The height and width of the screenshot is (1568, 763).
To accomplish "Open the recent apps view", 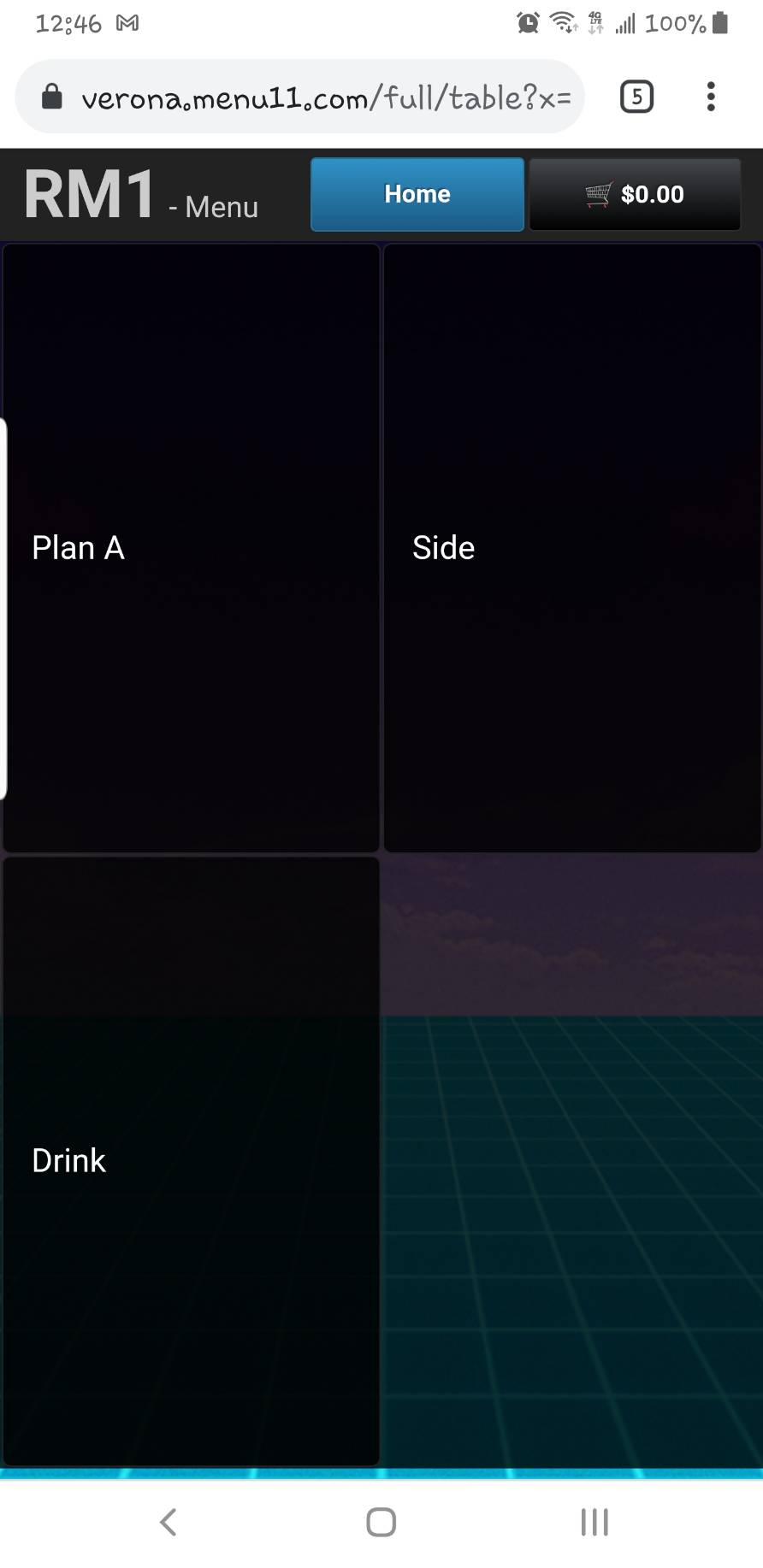I will tap(594, 1522).
